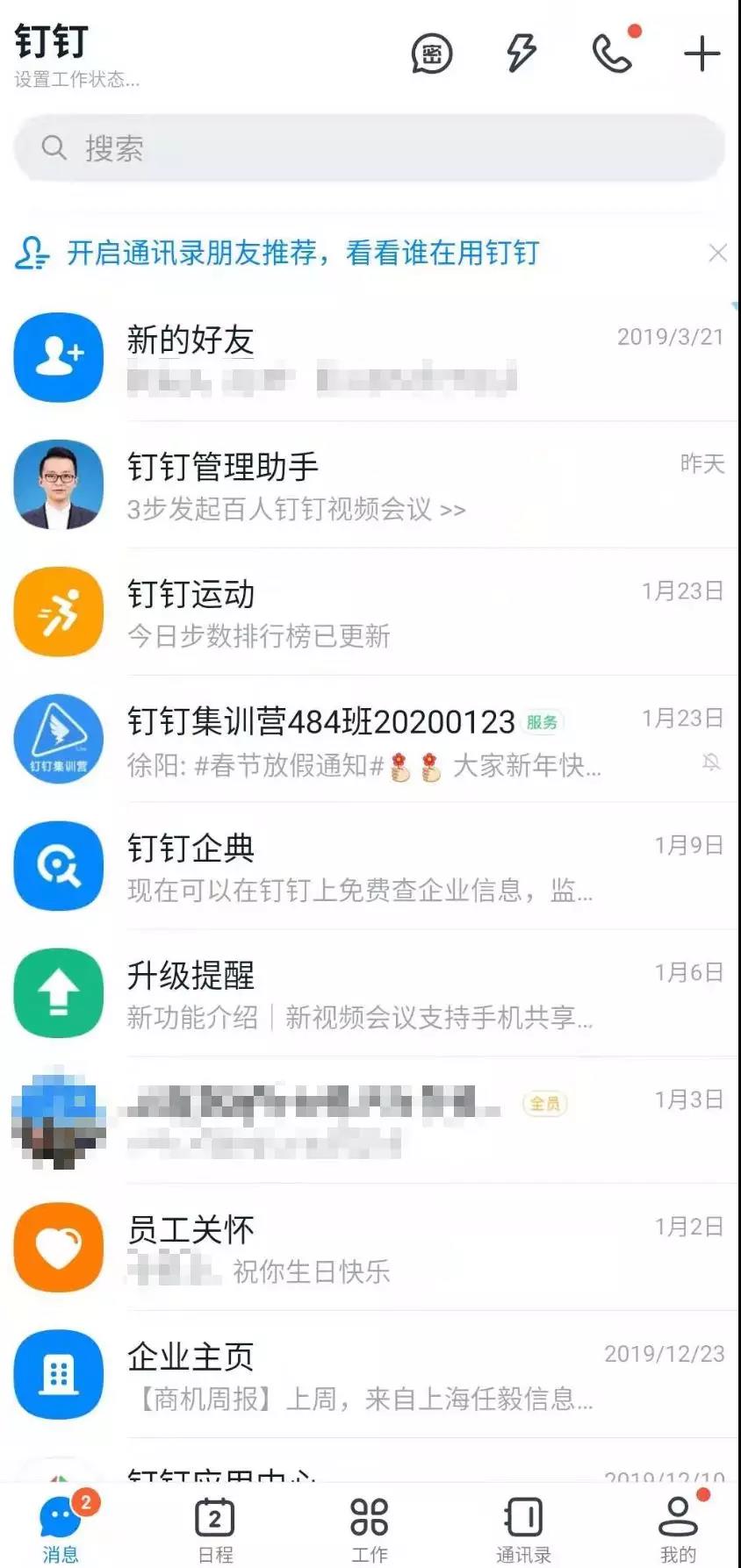
Task: Open the 钉钉管理助手 conversation
Action: point(370,485)
